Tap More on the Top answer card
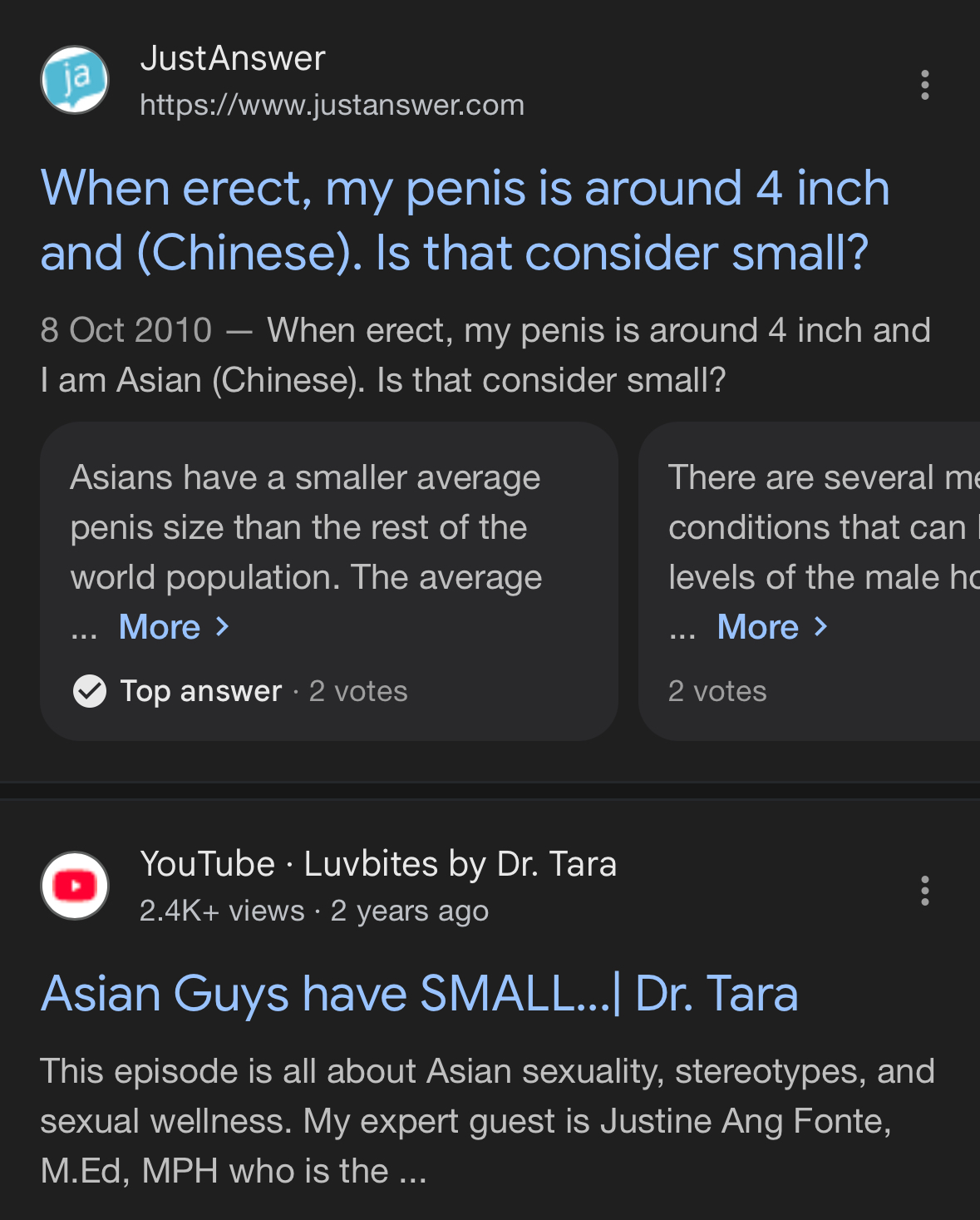The width and height of the screenshot is (980, 1220). [x=174, y=627]
